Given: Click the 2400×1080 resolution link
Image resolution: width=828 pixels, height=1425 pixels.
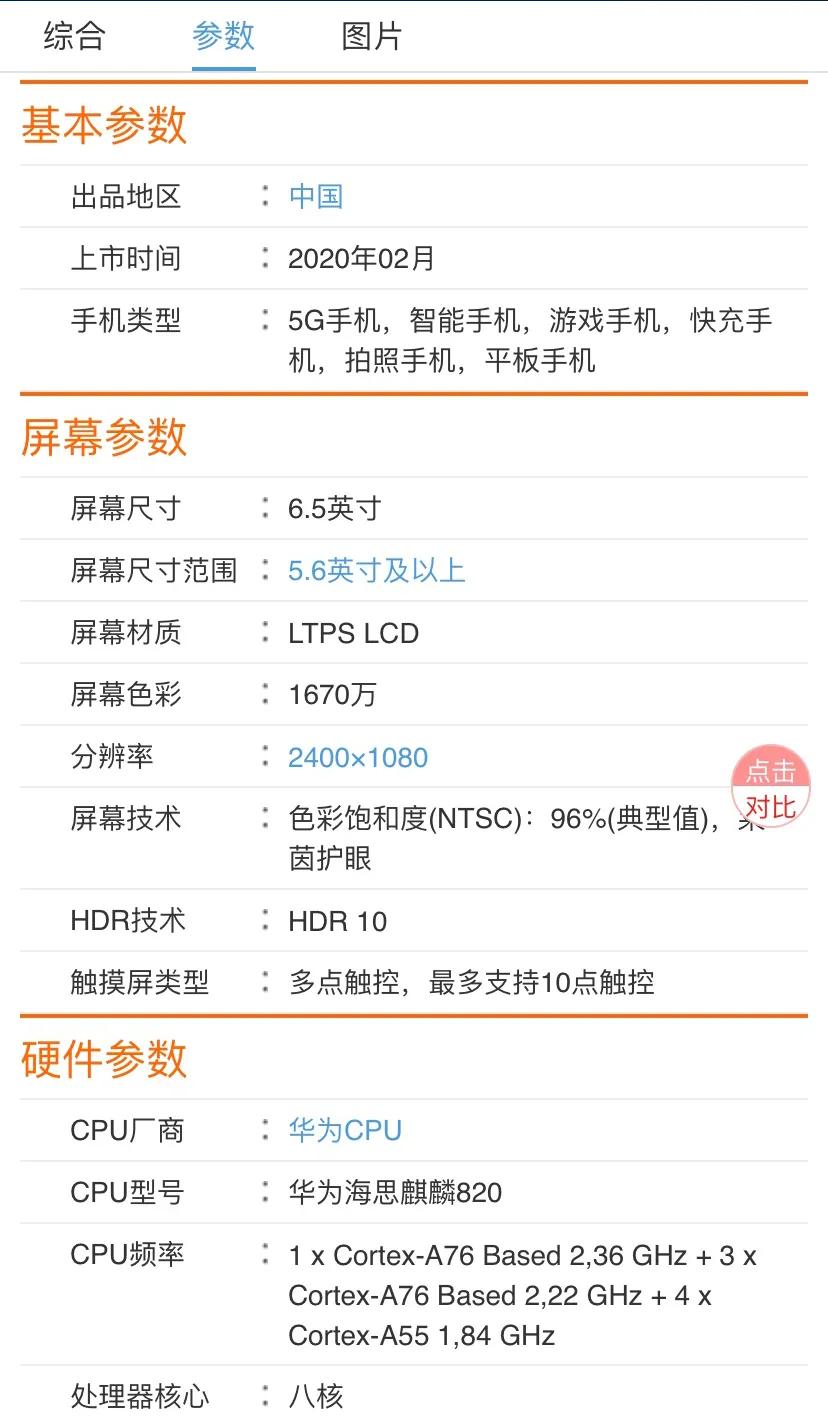Looking at the screenshot, I should pos(358,757).
